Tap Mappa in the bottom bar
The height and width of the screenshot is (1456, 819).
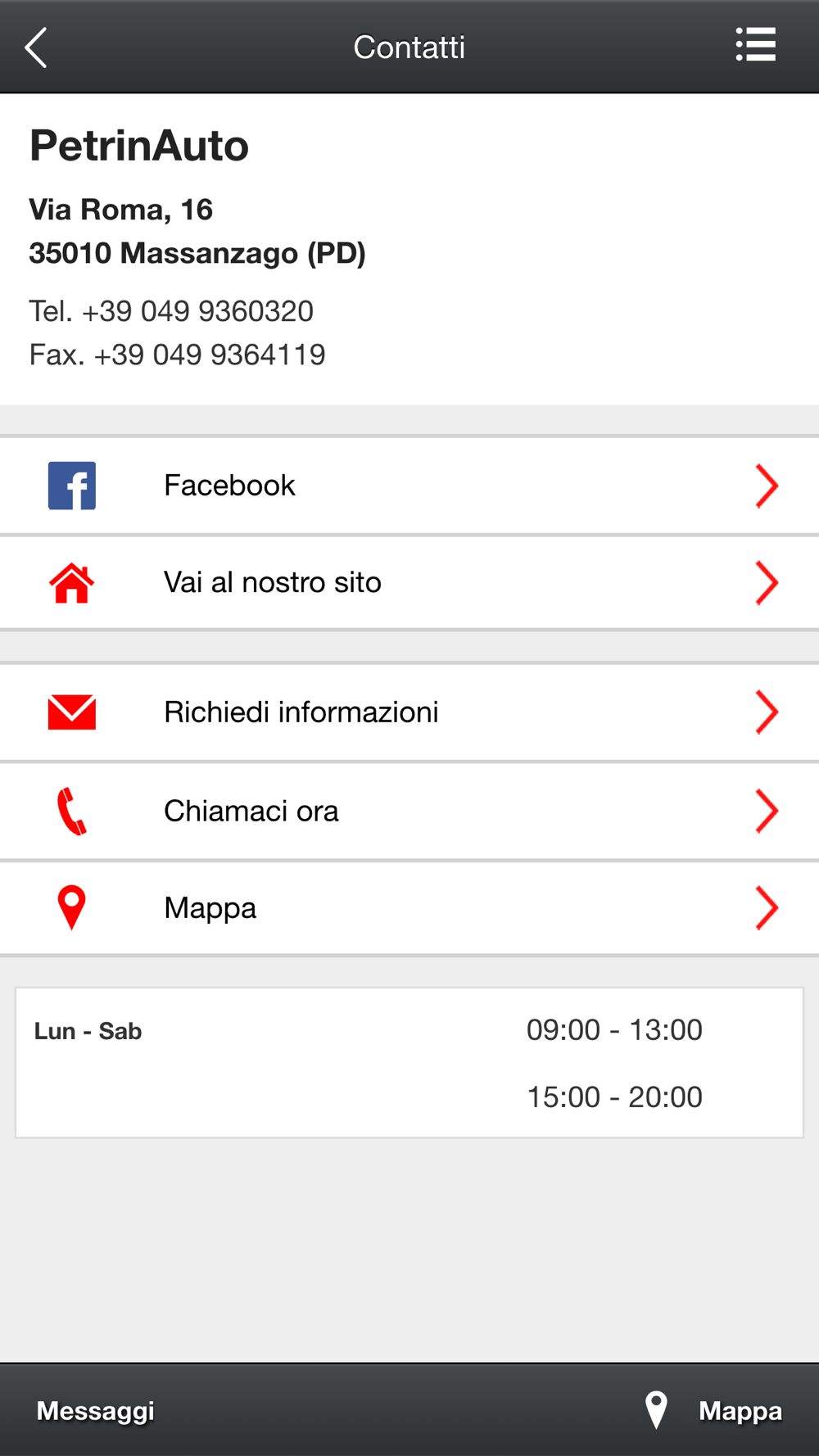pyautogui.click(x=713, y=1411)
